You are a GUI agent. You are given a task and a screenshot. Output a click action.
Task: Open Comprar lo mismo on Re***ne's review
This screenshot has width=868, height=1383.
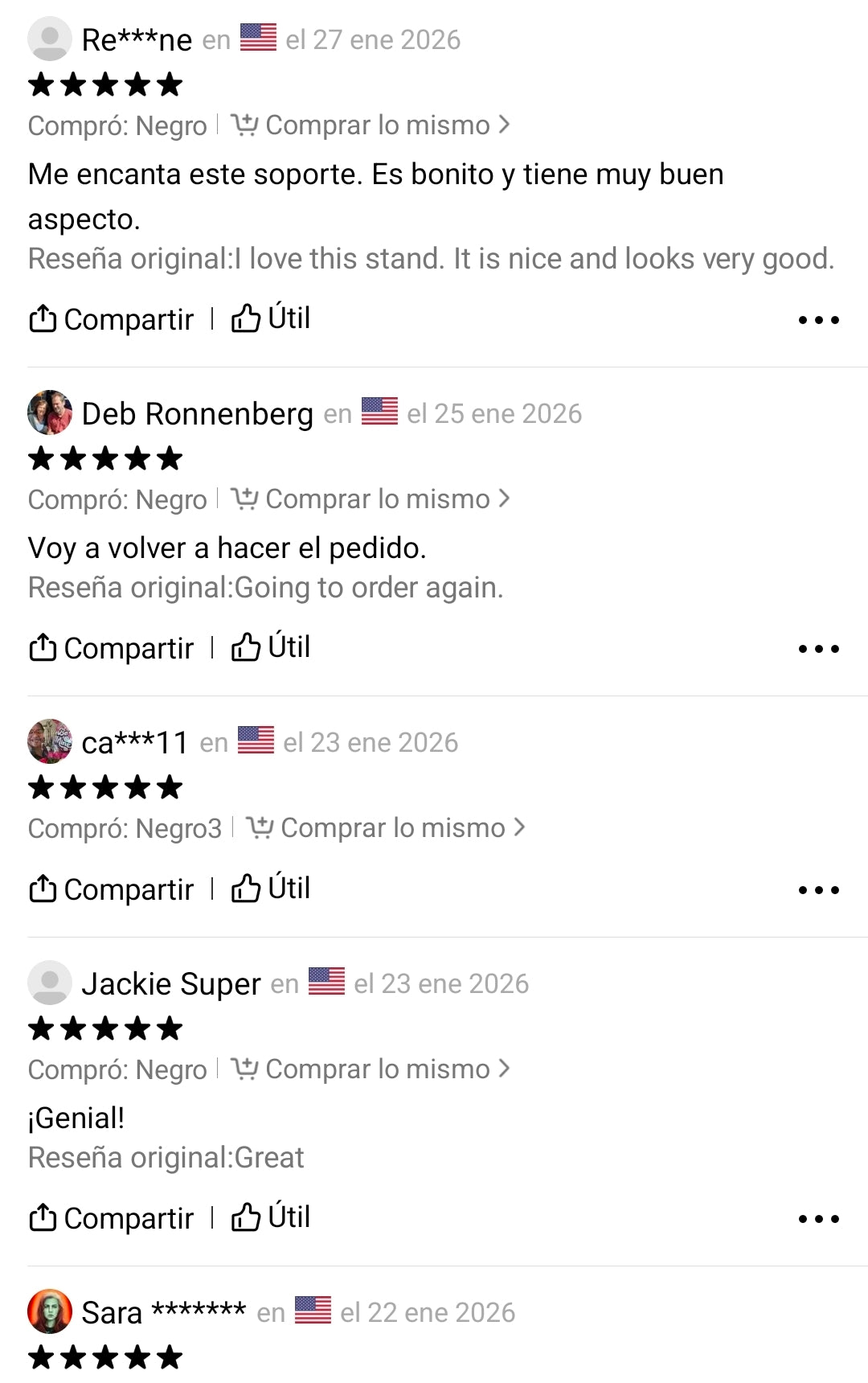[x=376, y=125]
